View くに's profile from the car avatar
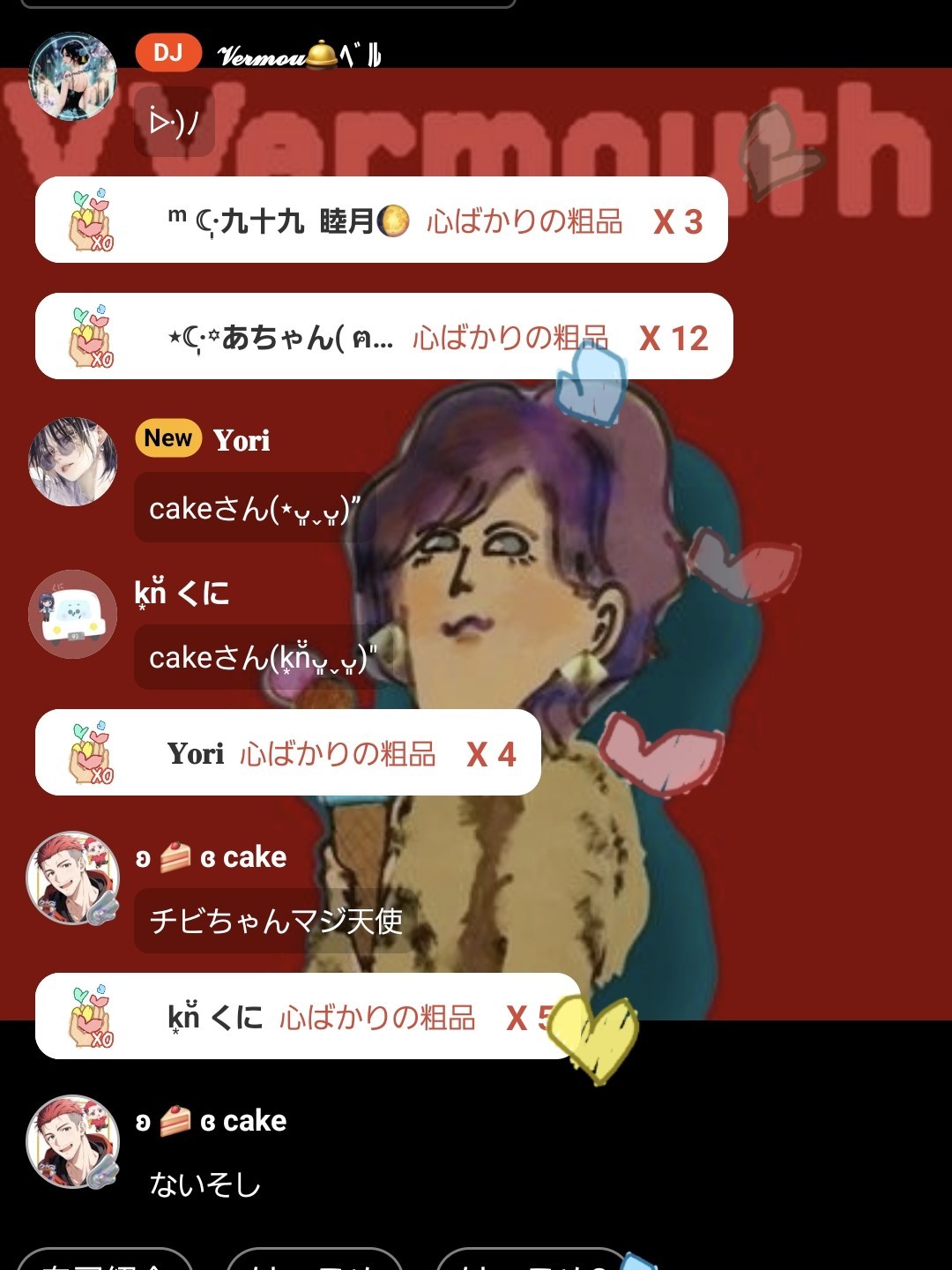 [x=72, y=614]
